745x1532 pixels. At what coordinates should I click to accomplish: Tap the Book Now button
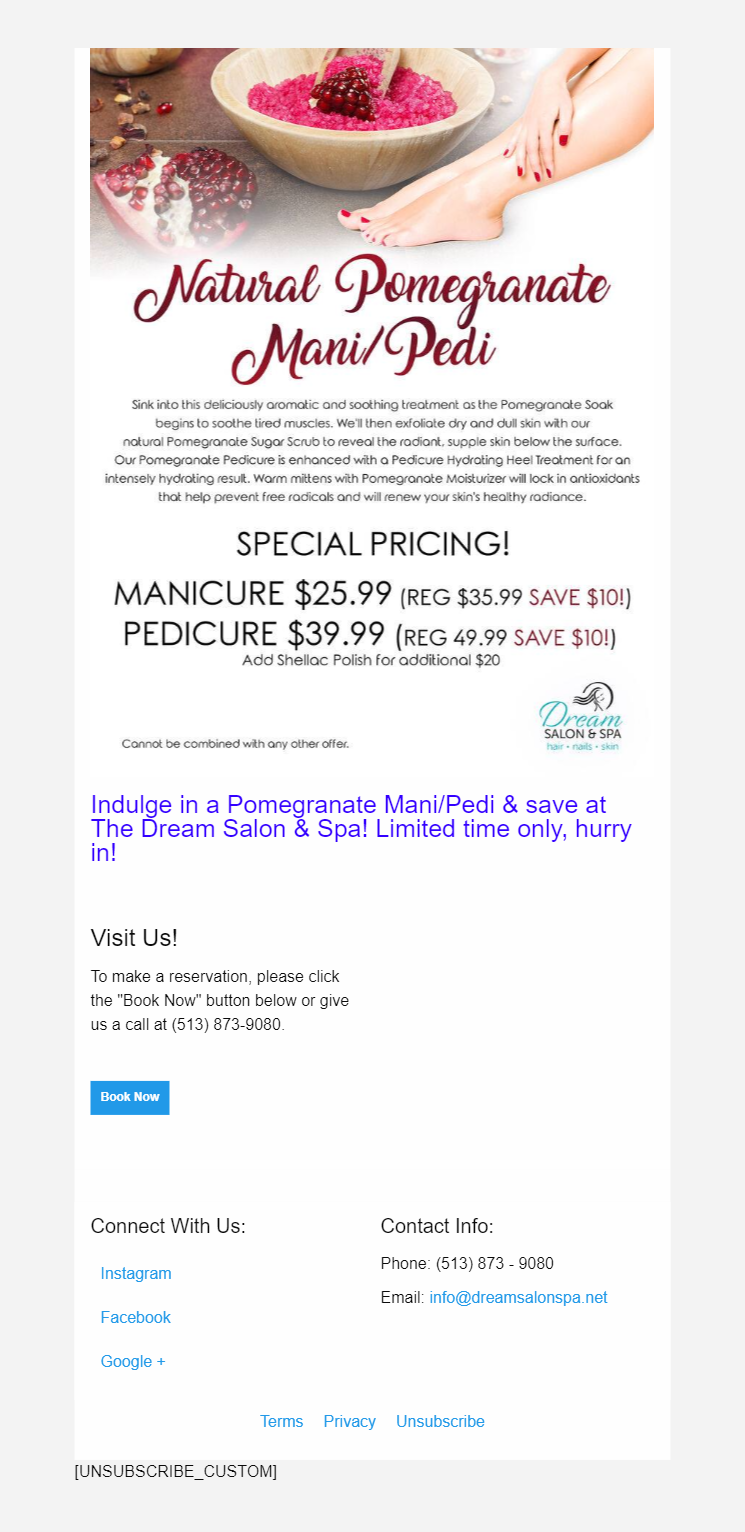click(x=130, y=1097)
